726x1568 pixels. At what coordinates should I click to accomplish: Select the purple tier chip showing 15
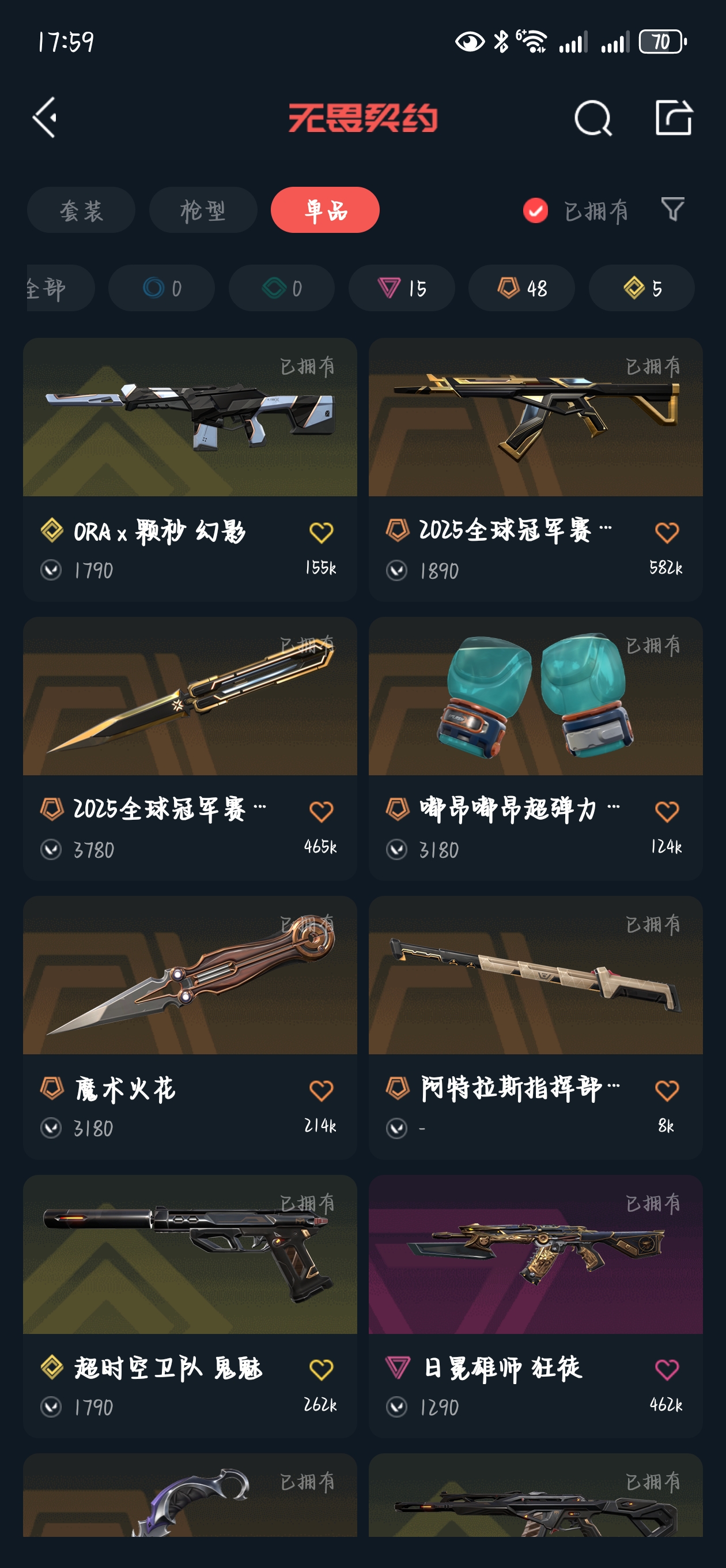point(402,288)
